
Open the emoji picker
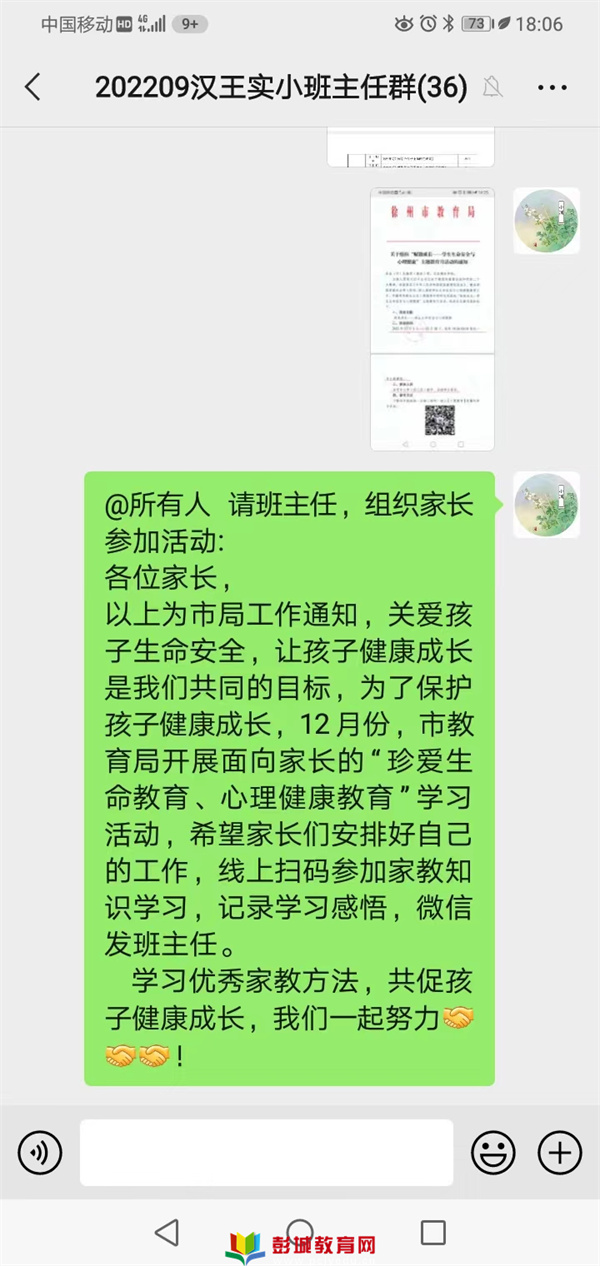coord(493,1153)
